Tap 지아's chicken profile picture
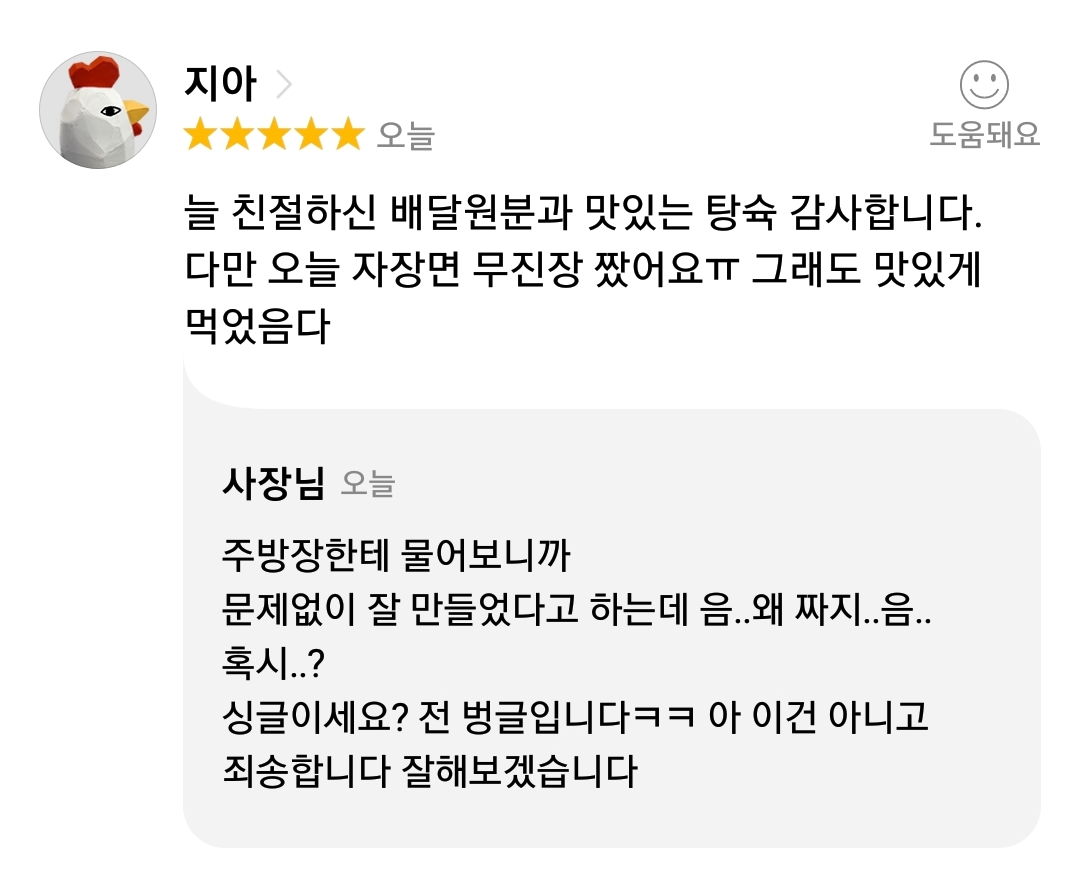 (98, 110)
